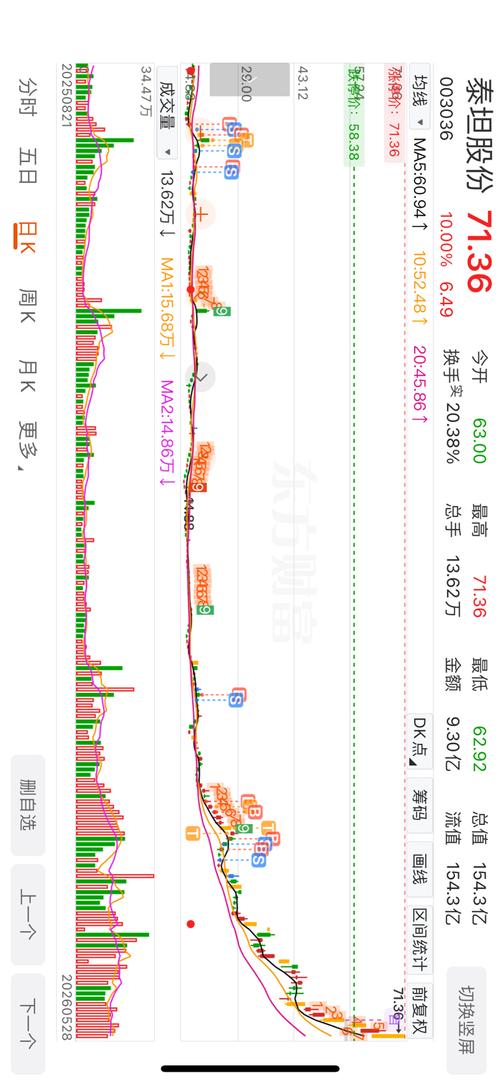
Task: Open the 周K weekly chart
Action: point(28,307)
